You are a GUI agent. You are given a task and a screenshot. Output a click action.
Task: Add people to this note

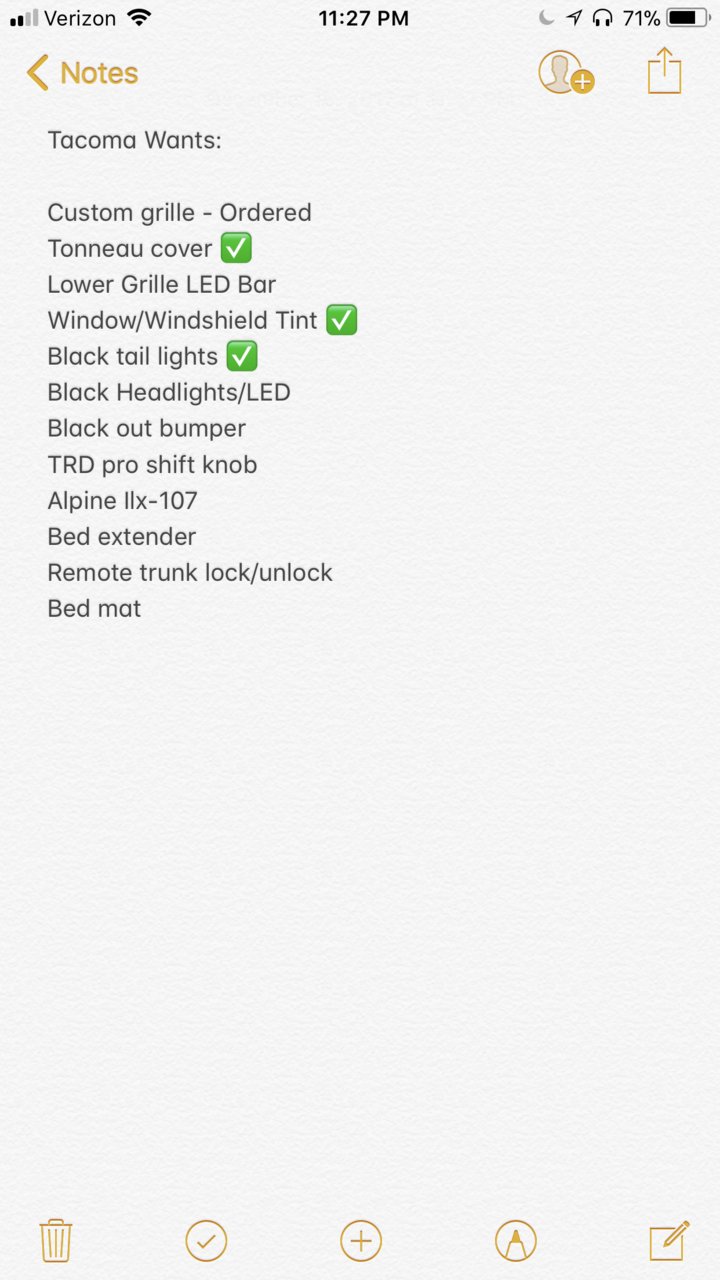pos(566,73)
